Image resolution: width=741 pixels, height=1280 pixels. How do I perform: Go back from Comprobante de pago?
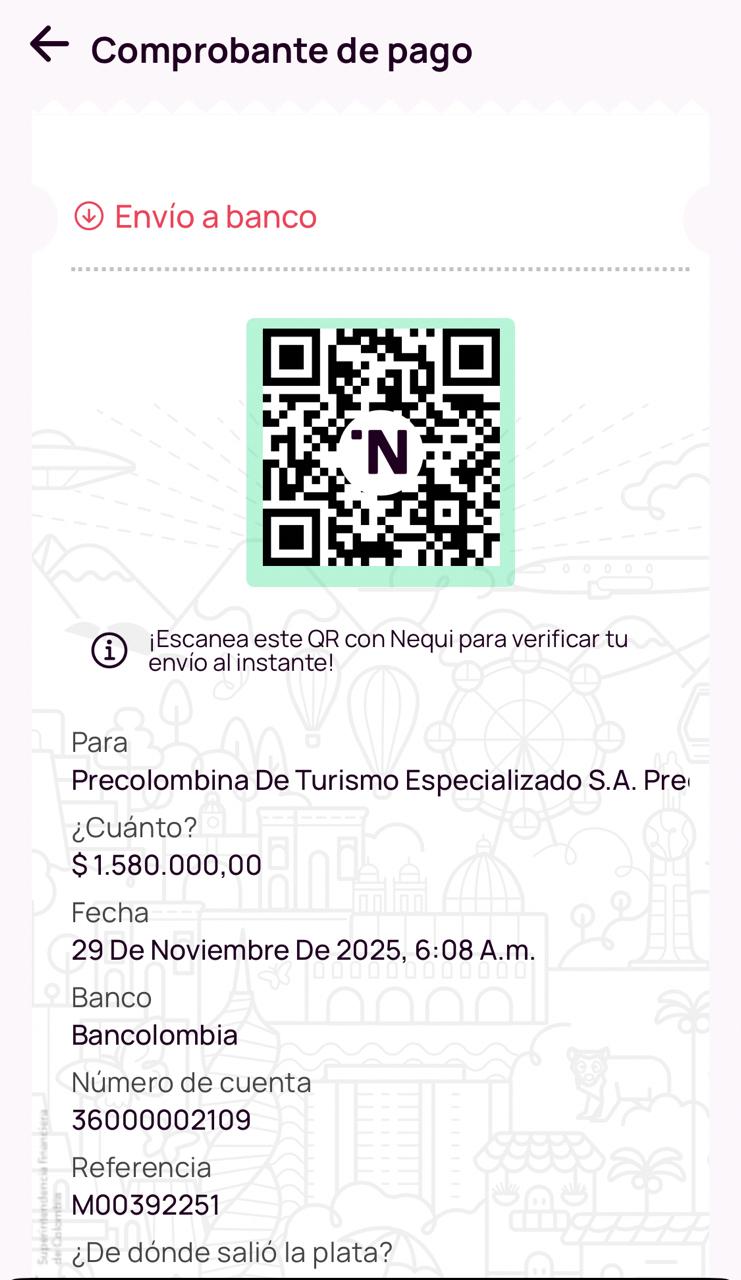tap(49, 45)
